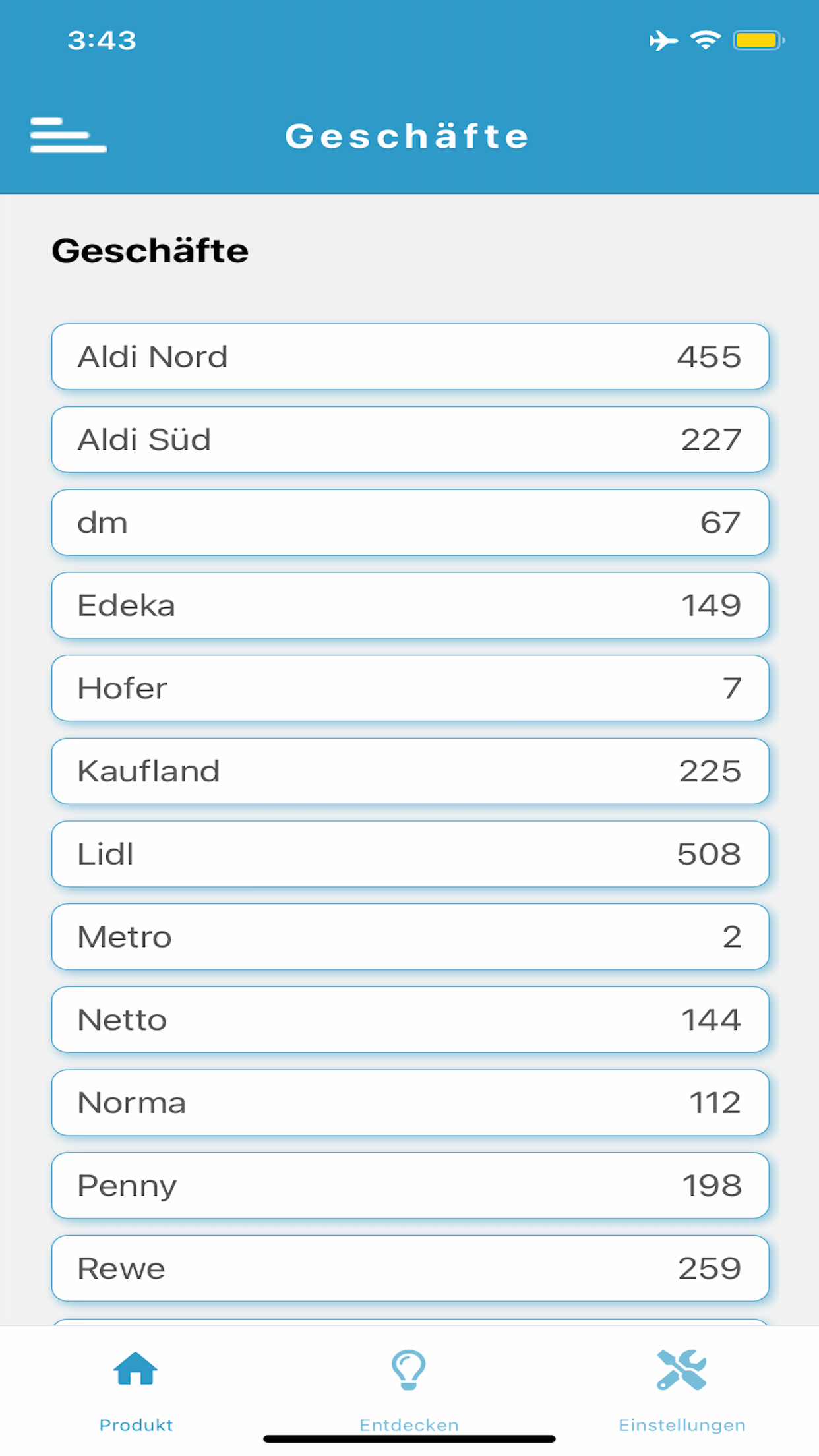Open the drawer menu button

coord(69,135)
